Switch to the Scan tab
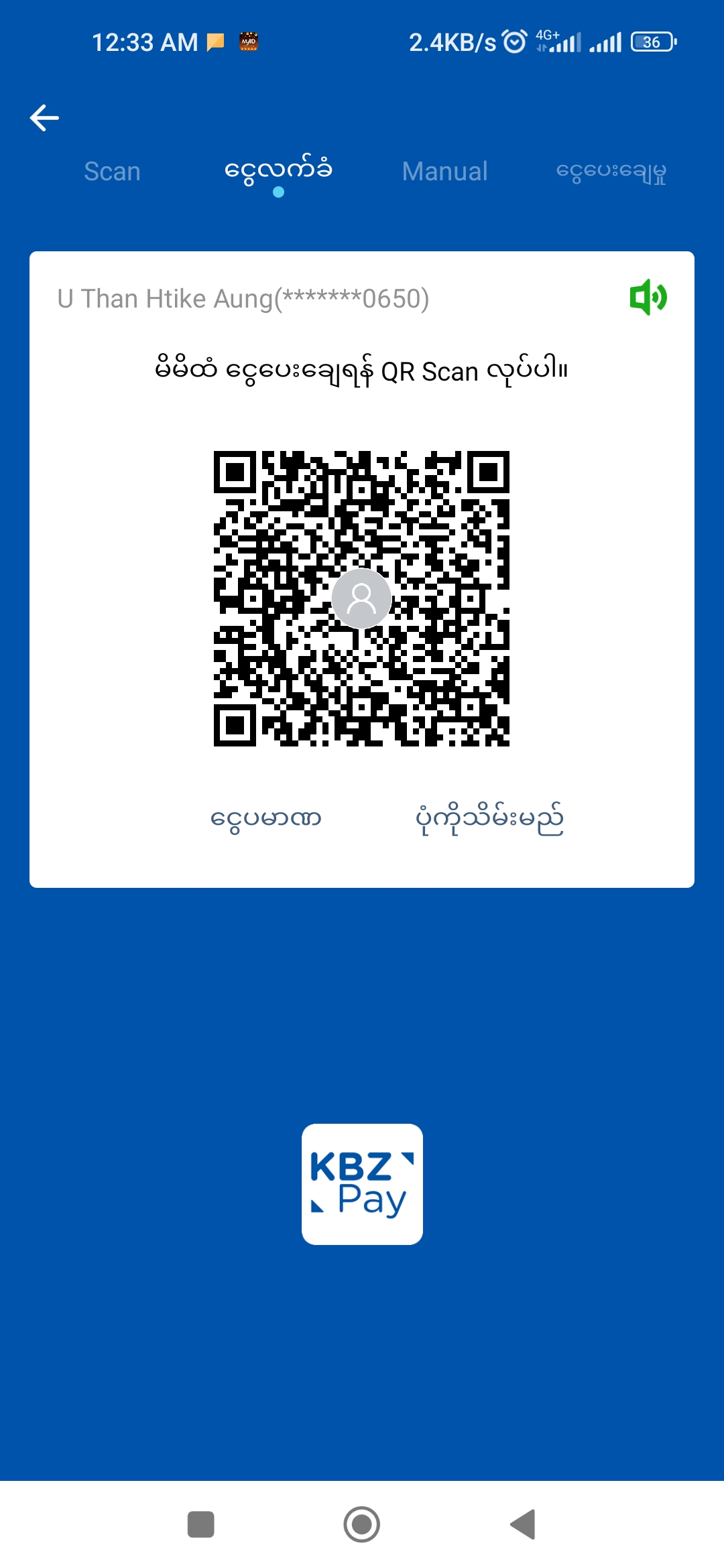 112,172
